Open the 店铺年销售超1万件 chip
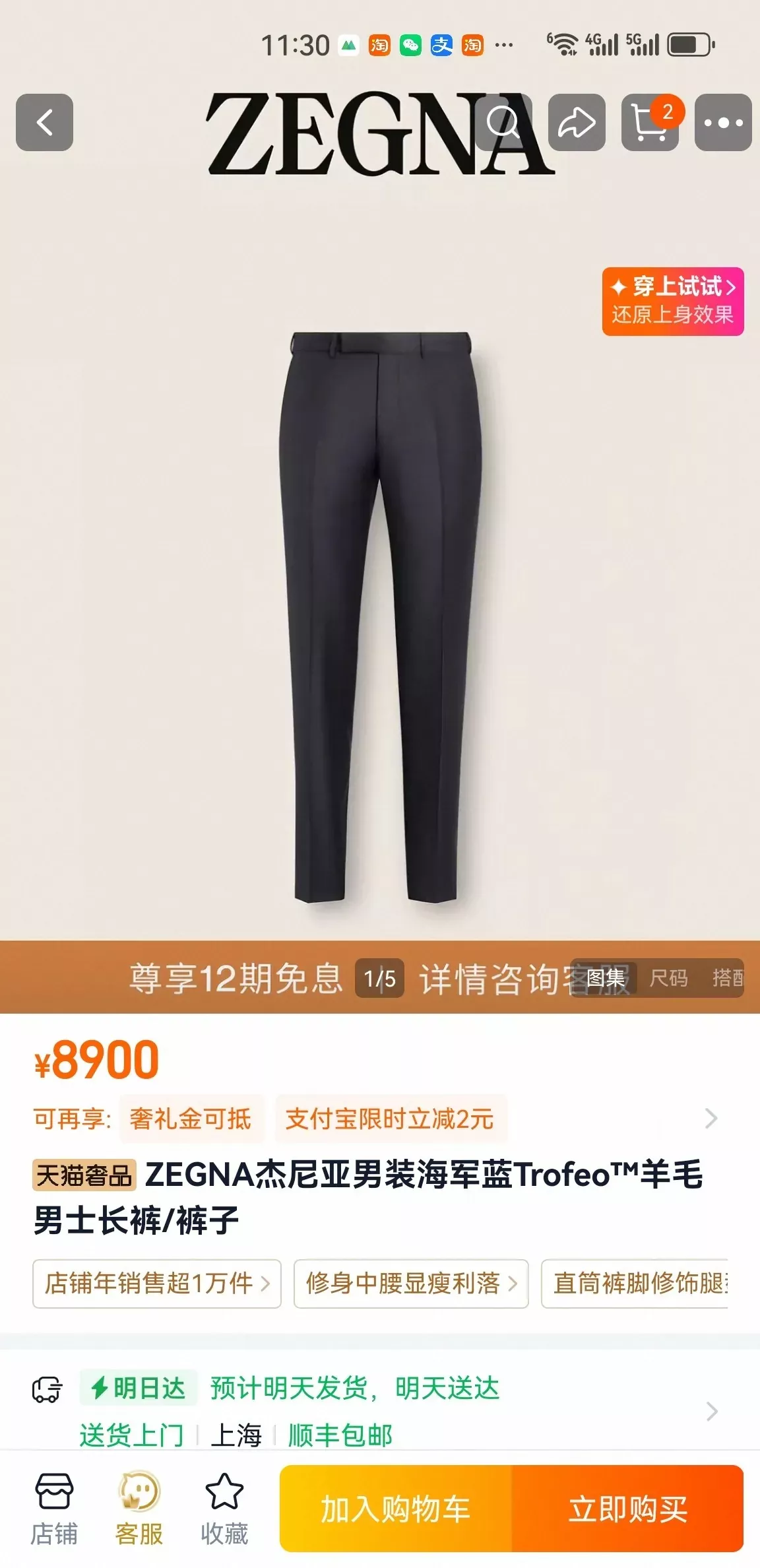Image resolution: width=760 pixels, height=1568 pixels. 157,1284
